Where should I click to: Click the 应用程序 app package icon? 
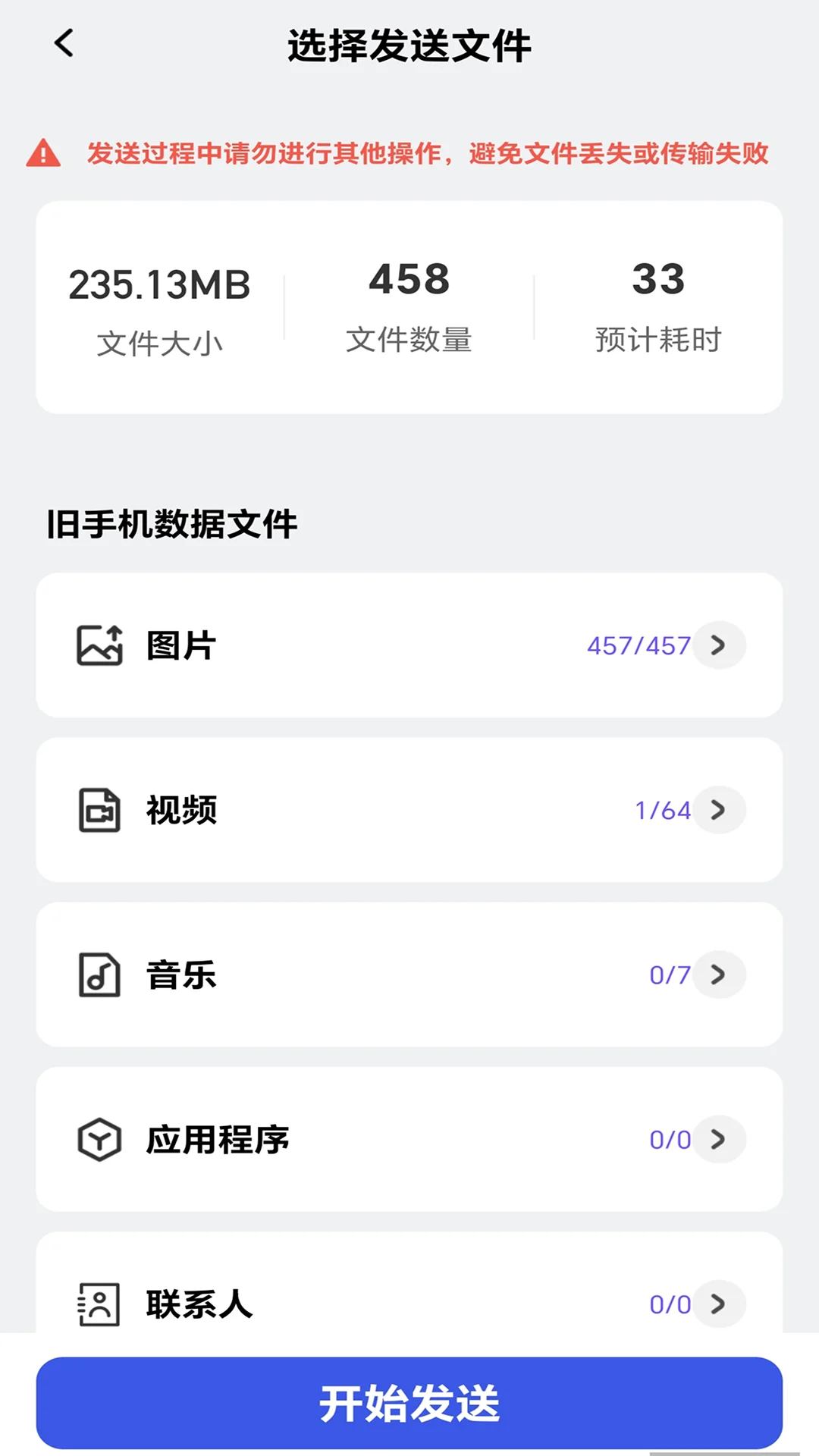pyautogui.click(x=98, y=1139)
